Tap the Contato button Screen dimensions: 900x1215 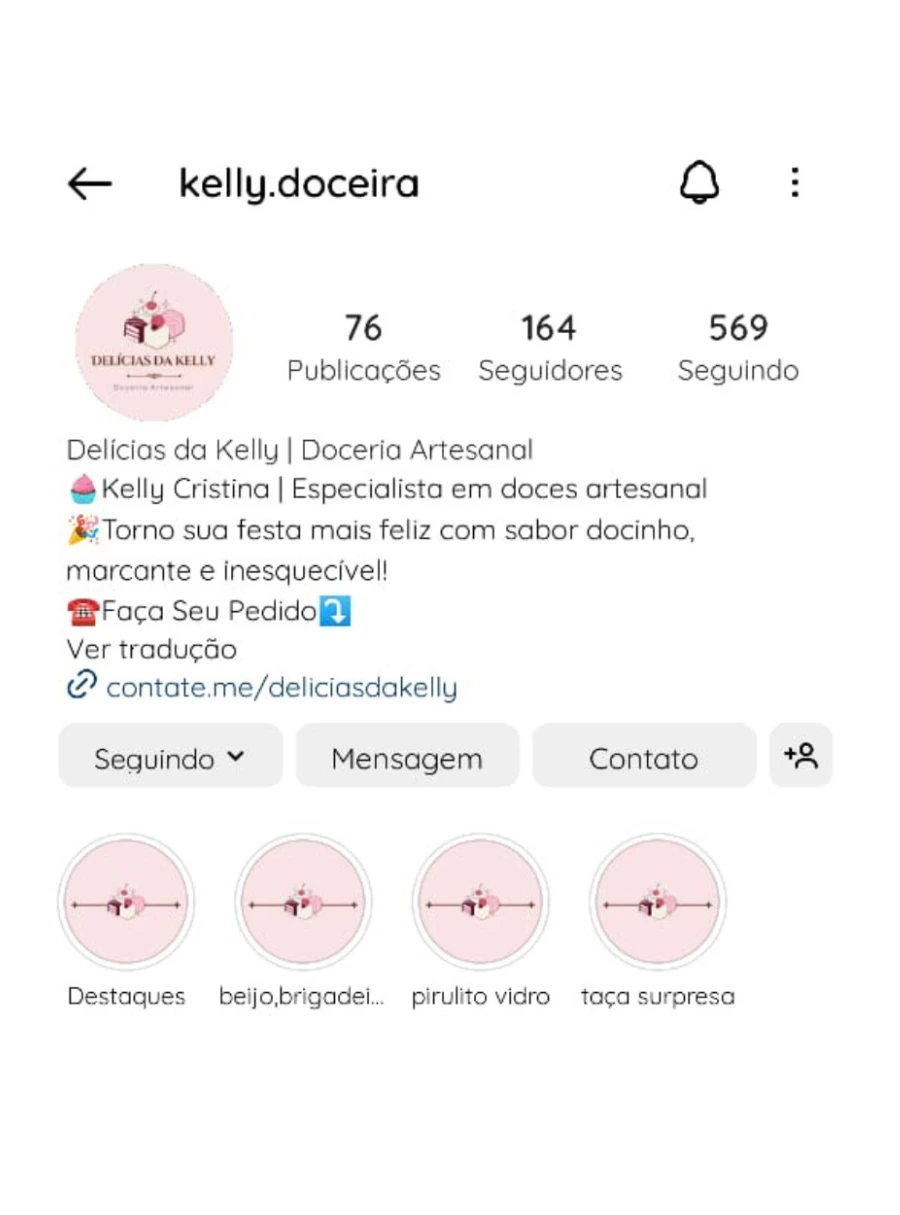tap(643, 757)
